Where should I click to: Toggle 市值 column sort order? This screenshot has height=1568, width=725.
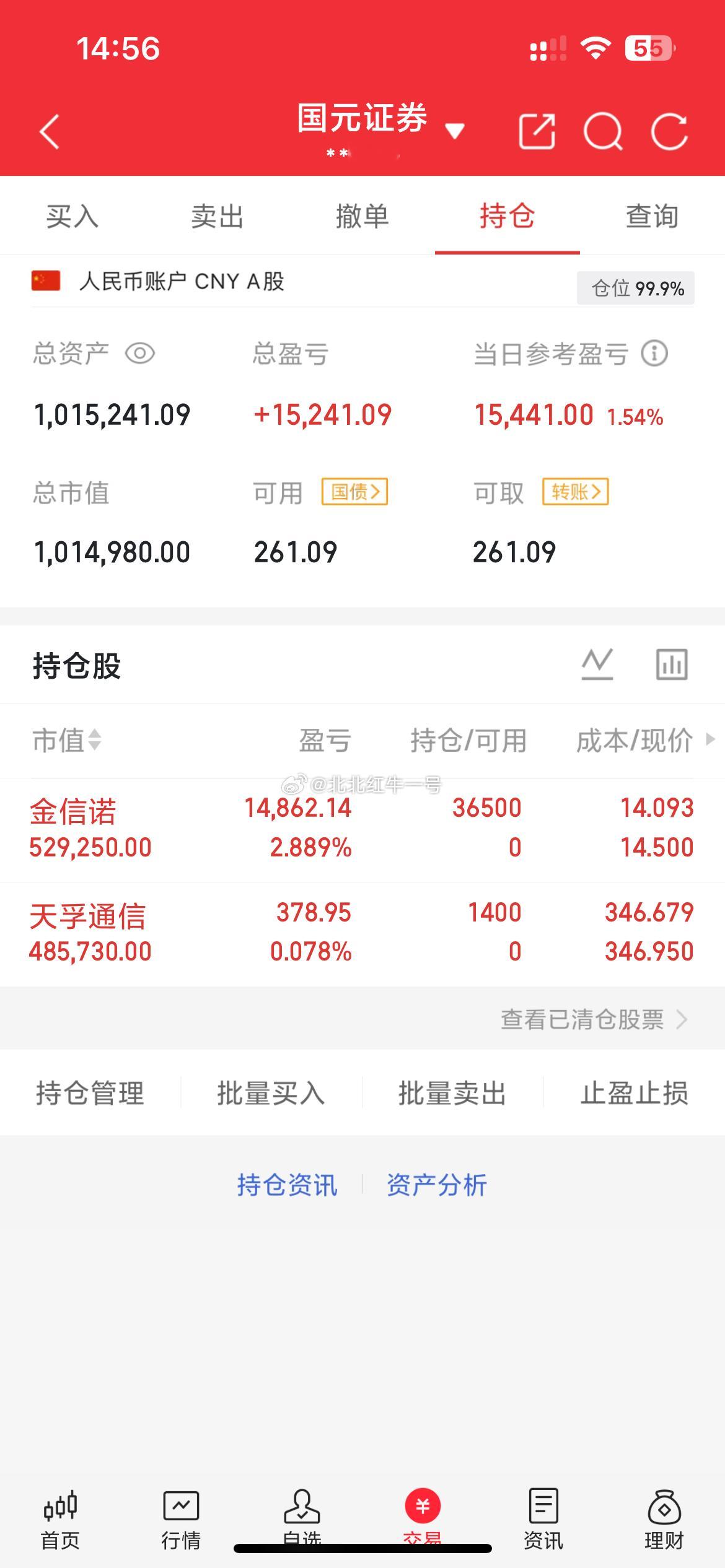coord(66,742)
